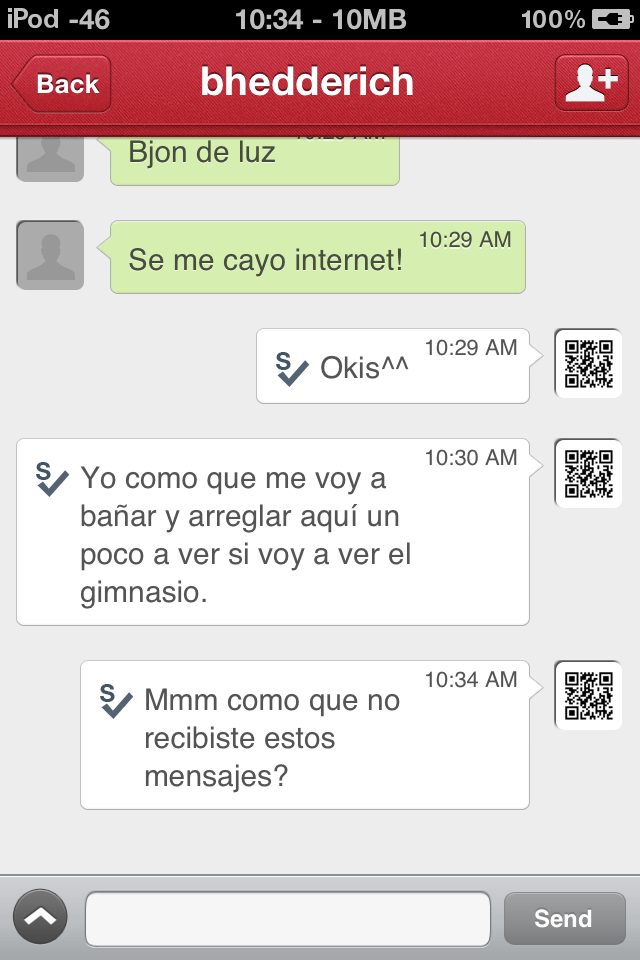Expand the attachment options arrow
640x960 pixels.
[40, 918]
